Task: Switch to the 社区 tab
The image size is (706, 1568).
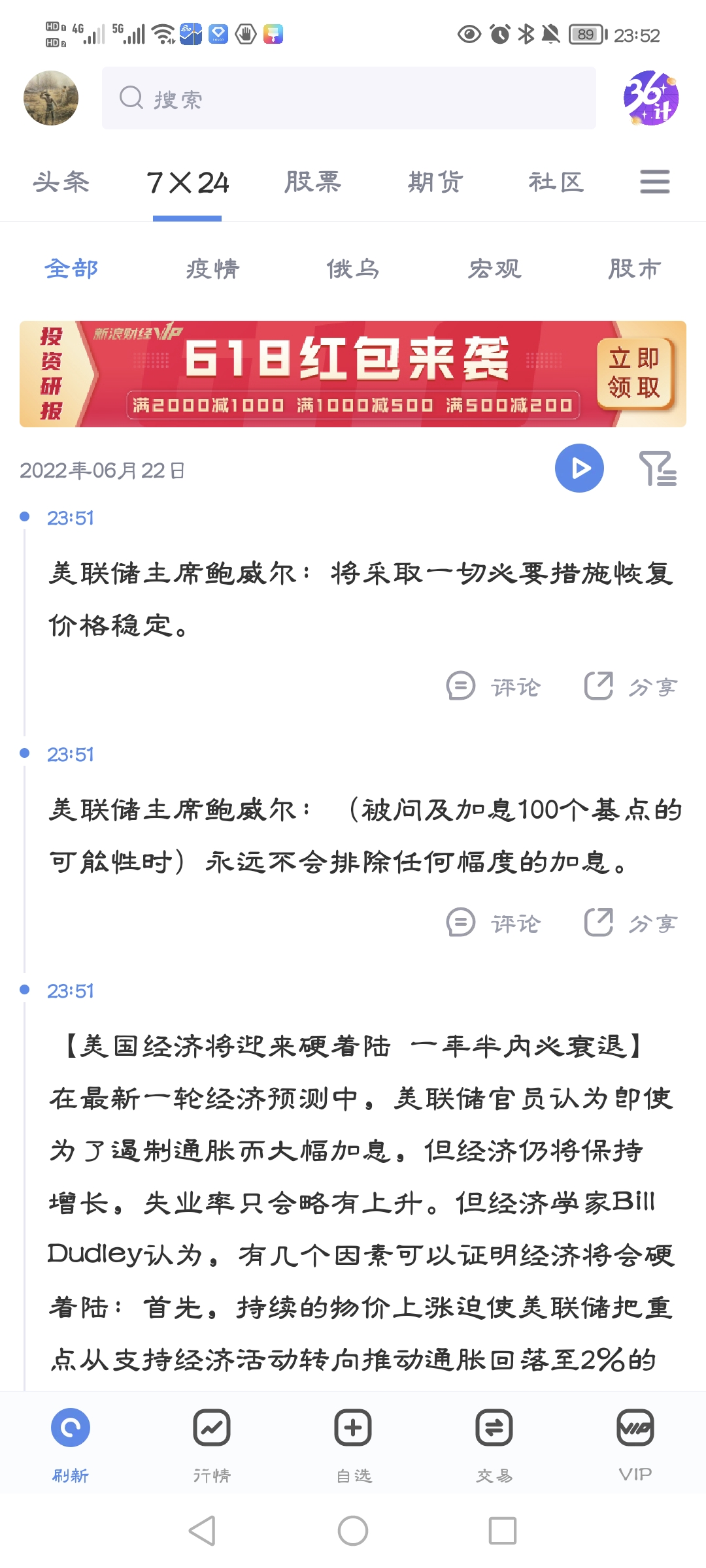Action: click(556, 182)
